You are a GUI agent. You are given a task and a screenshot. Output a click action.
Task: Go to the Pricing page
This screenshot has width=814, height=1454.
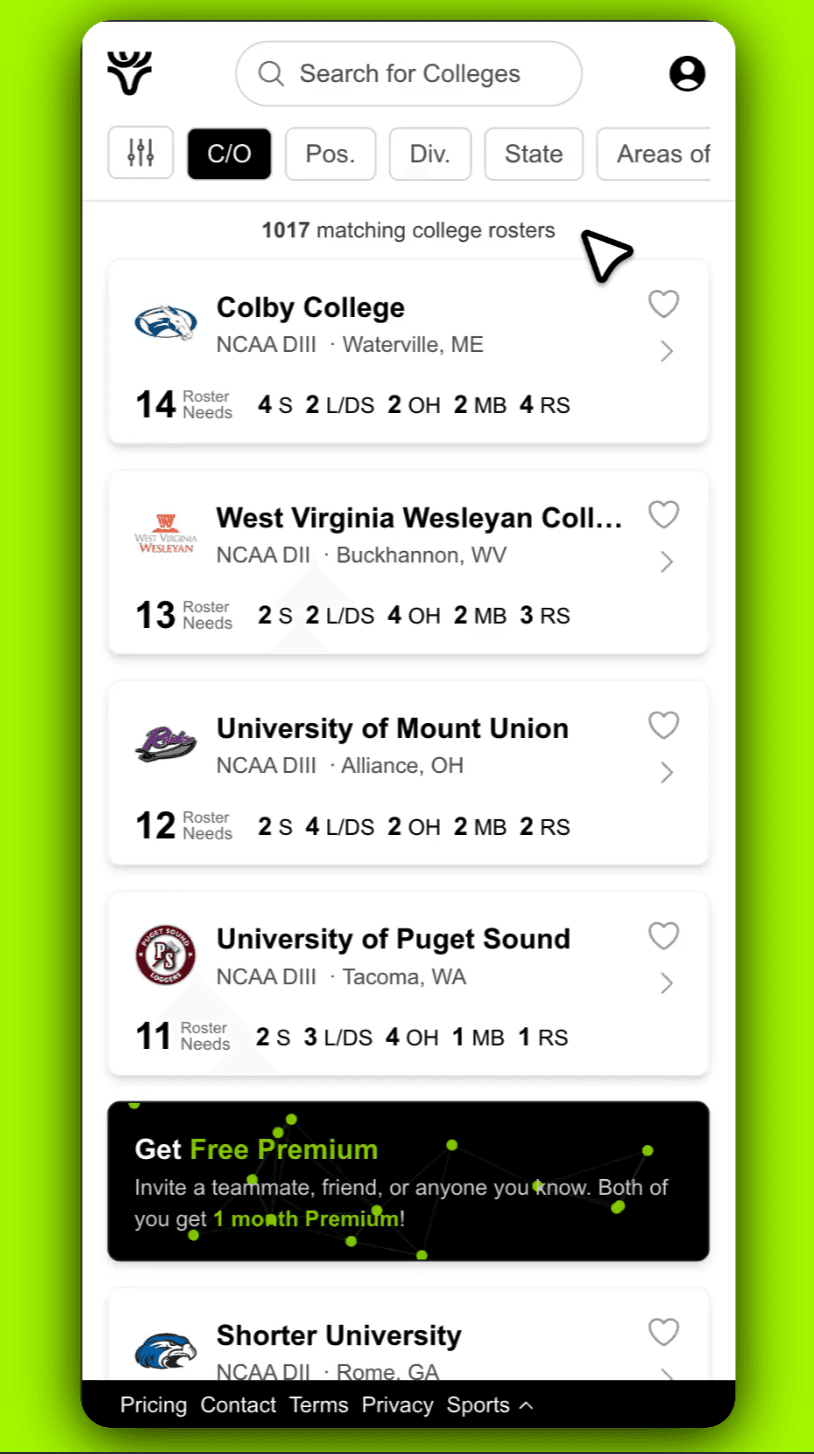[x=153, y=1405]
